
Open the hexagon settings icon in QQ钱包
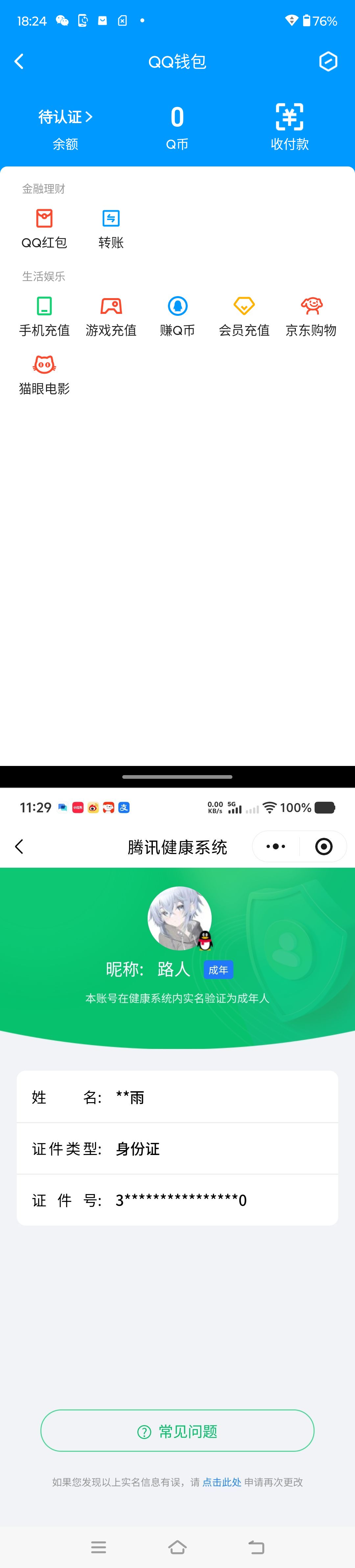click(328, 61)
